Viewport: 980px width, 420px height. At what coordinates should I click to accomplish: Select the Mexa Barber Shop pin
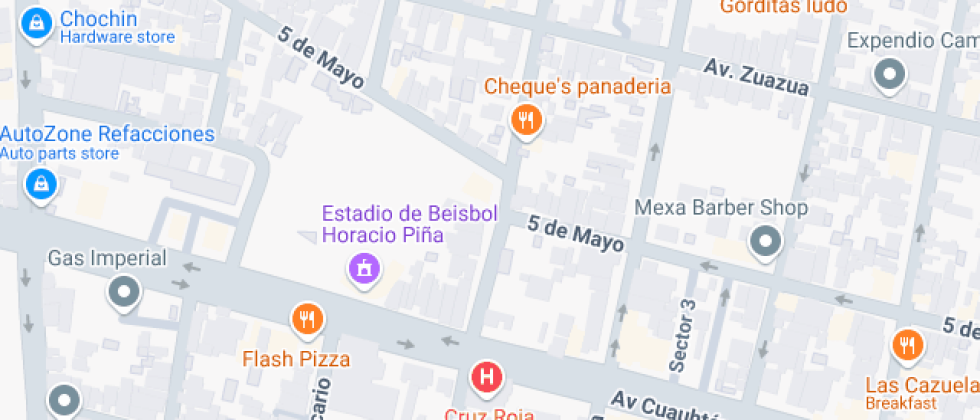765,242
